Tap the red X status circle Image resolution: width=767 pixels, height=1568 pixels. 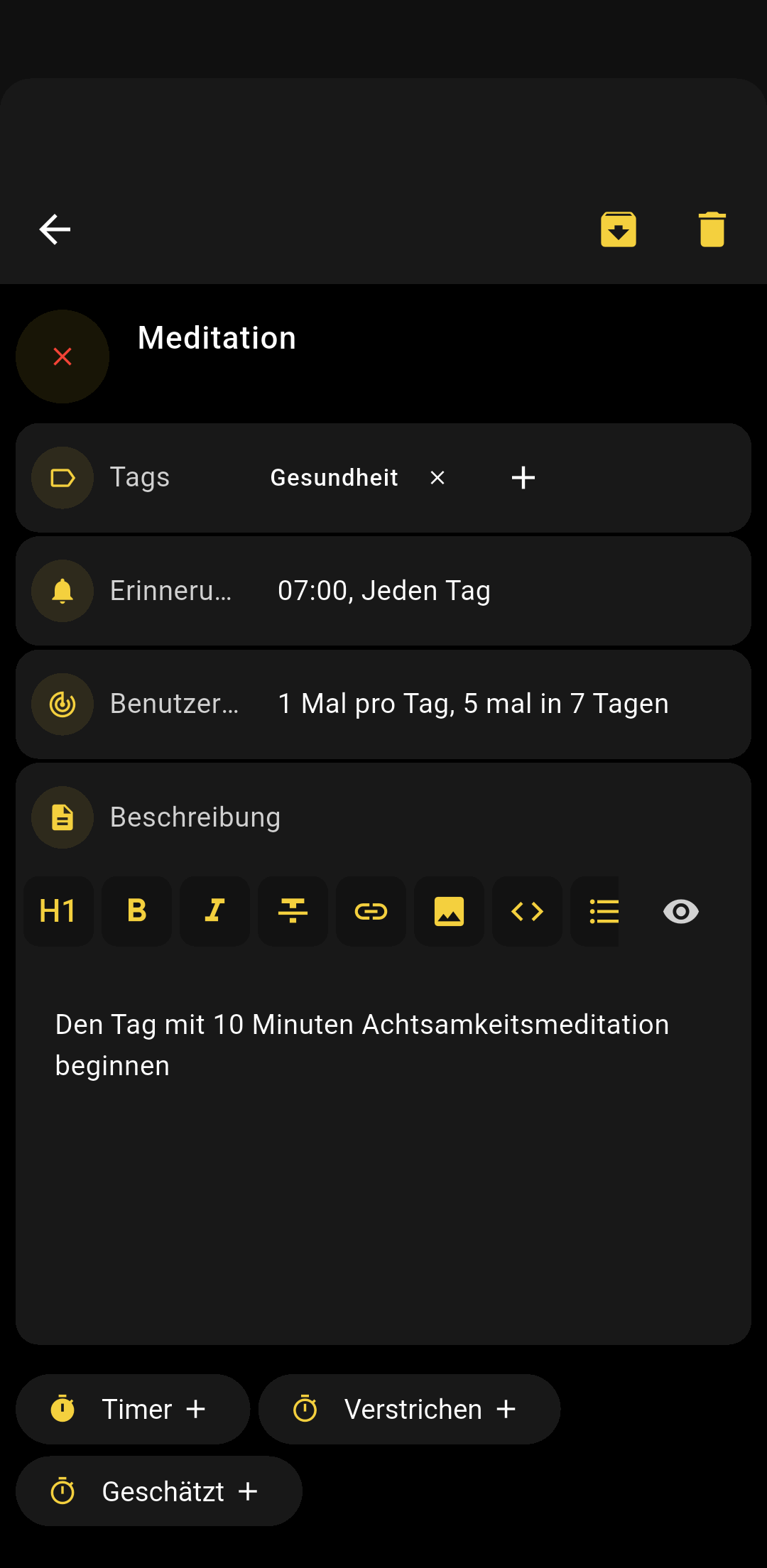coord(62,356)
